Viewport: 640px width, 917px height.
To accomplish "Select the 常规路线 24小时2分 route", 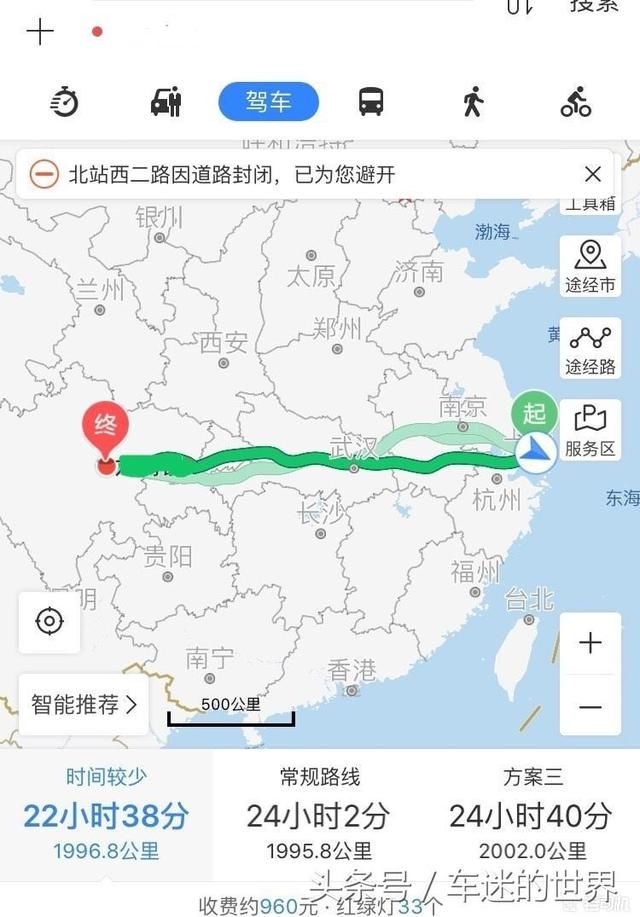I will 319,815.
